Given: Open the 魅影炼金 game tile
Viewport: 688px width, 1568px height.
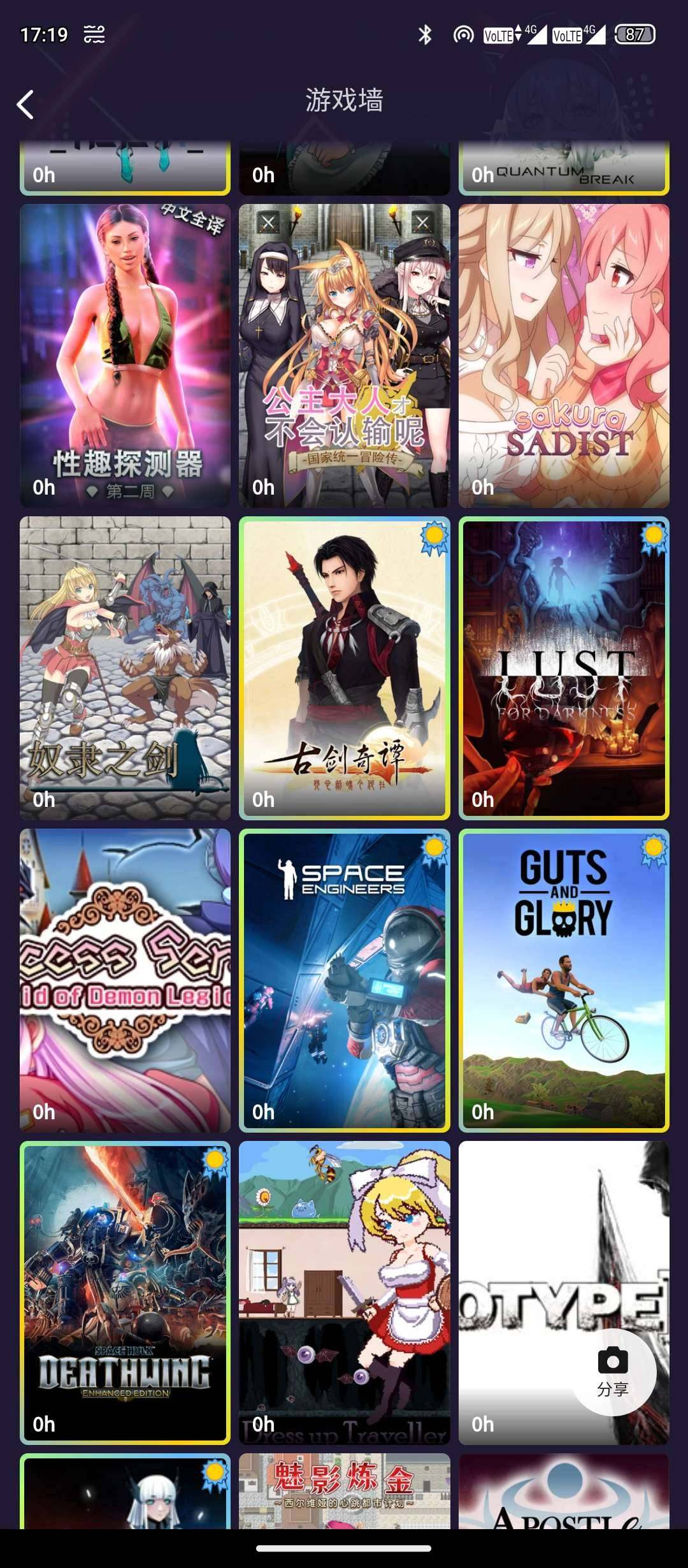Looking at the screenshot, I should pyautogui.click(x=344, y=1492).
